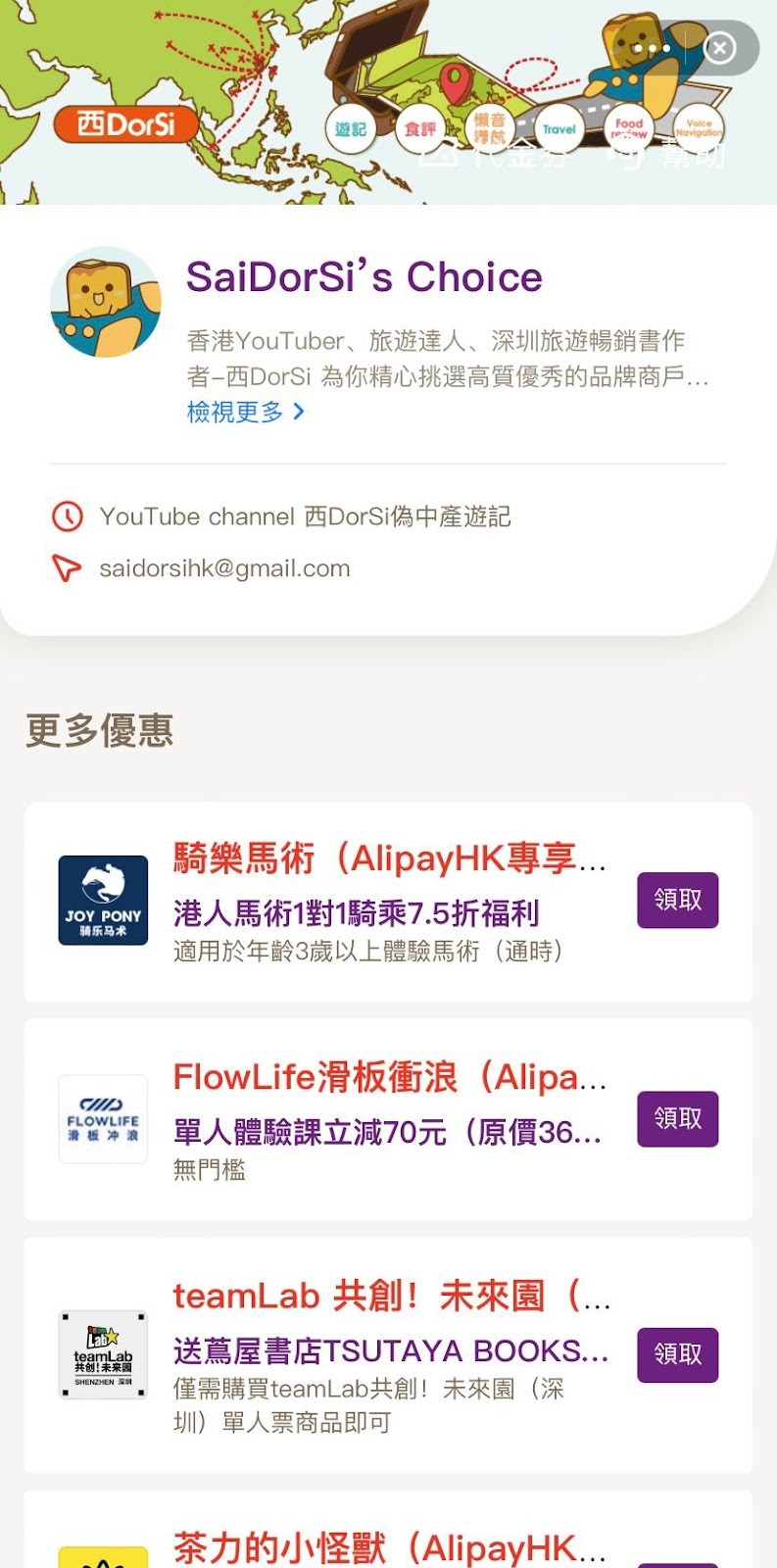The width and height of the screenshot is (777, 1568).
Task: Tap the saidorsihk@gmail.com email row
Action: tap(224, 568)
